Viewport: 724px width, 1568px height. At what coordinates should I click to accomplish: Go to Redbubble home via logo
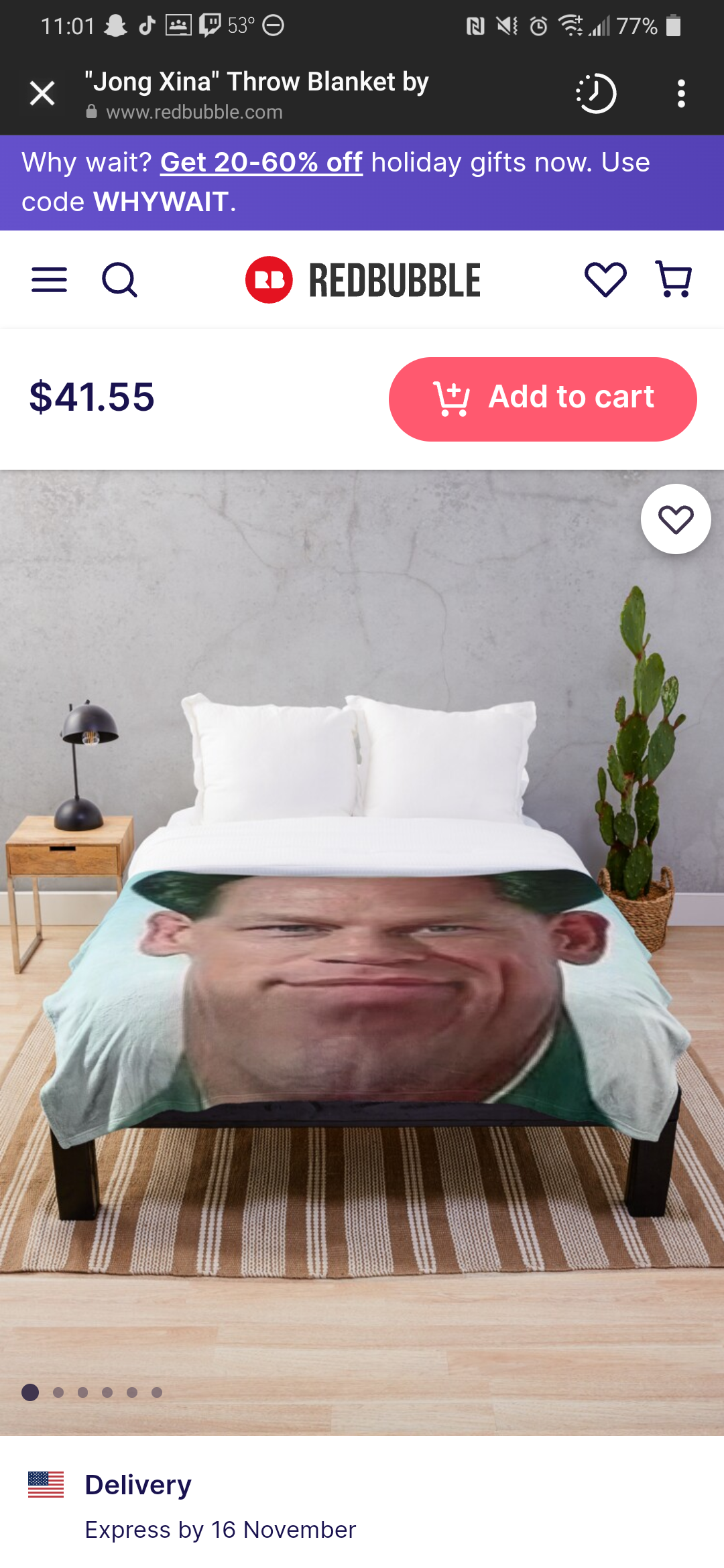coord(363,279)
